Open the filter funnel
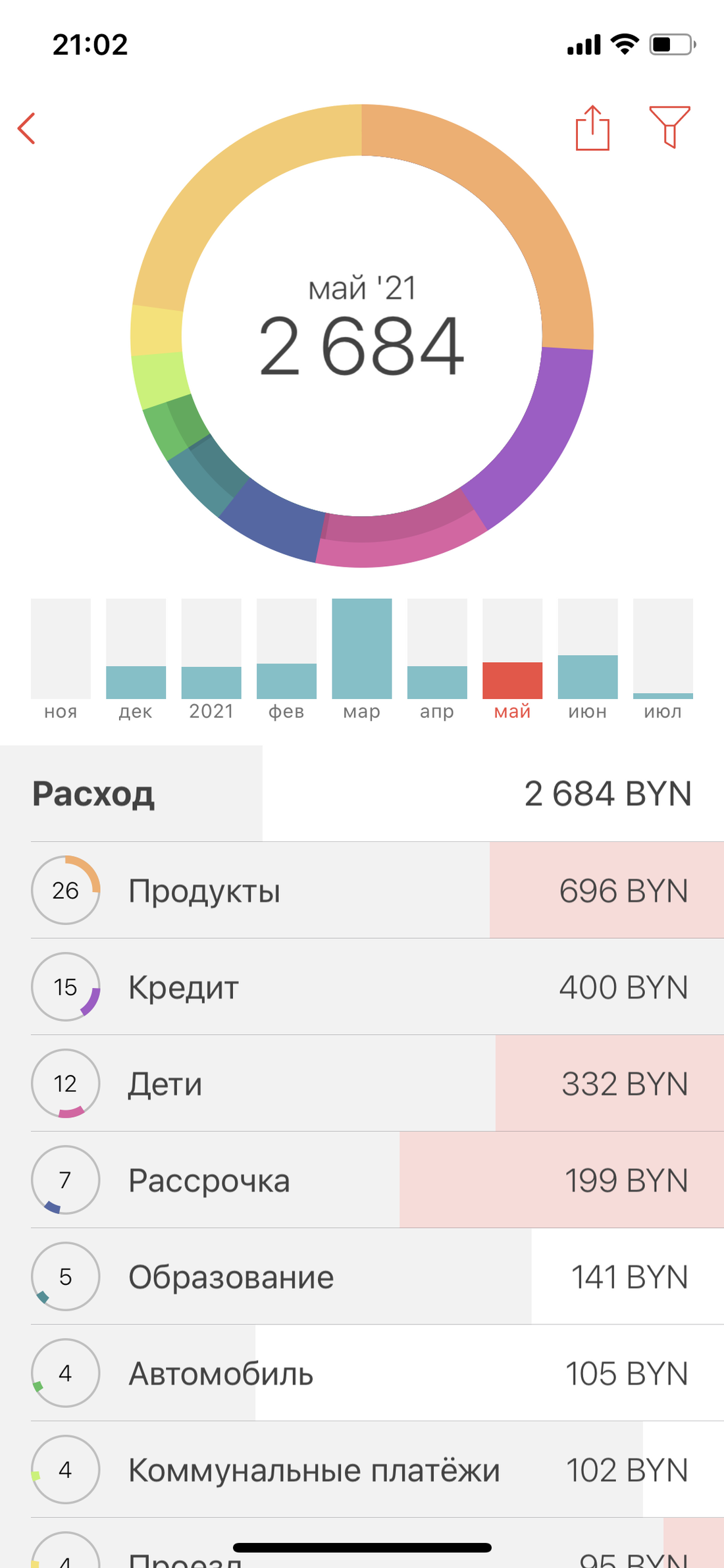The height and width of the screenshot is (1568, 724). point(669,126)
